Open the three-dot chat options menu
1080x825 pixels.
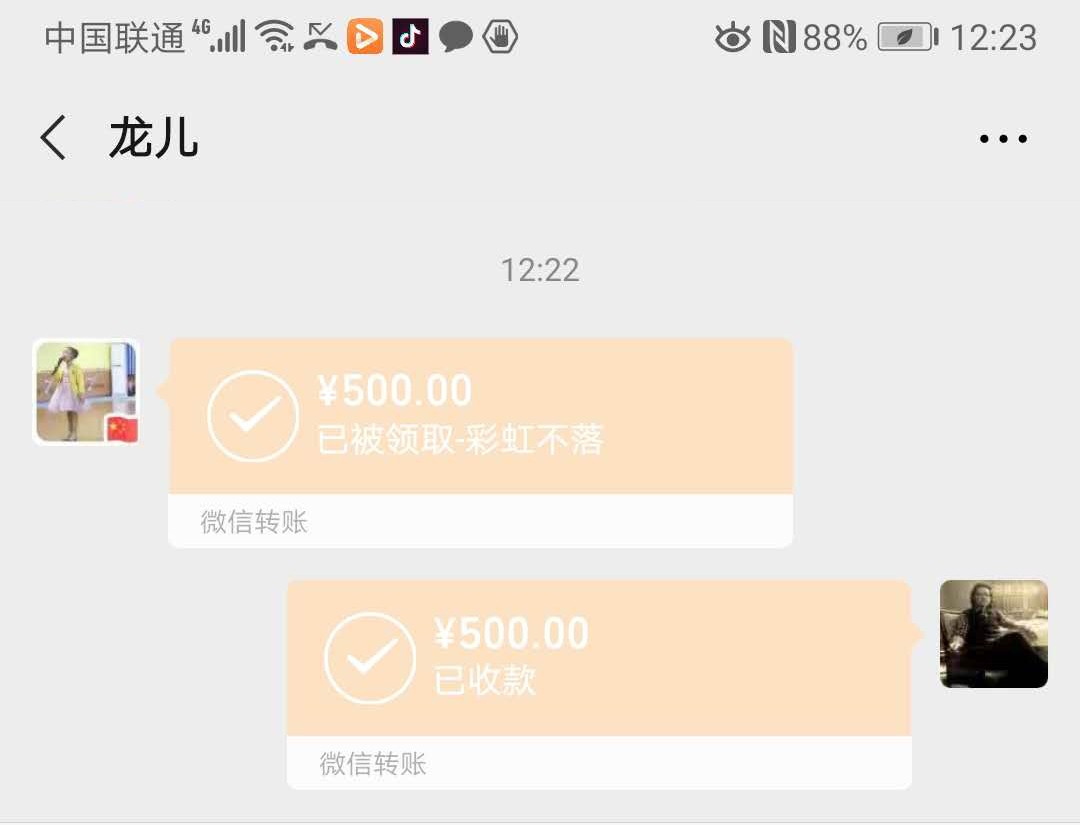click(x=1003, y=139)
